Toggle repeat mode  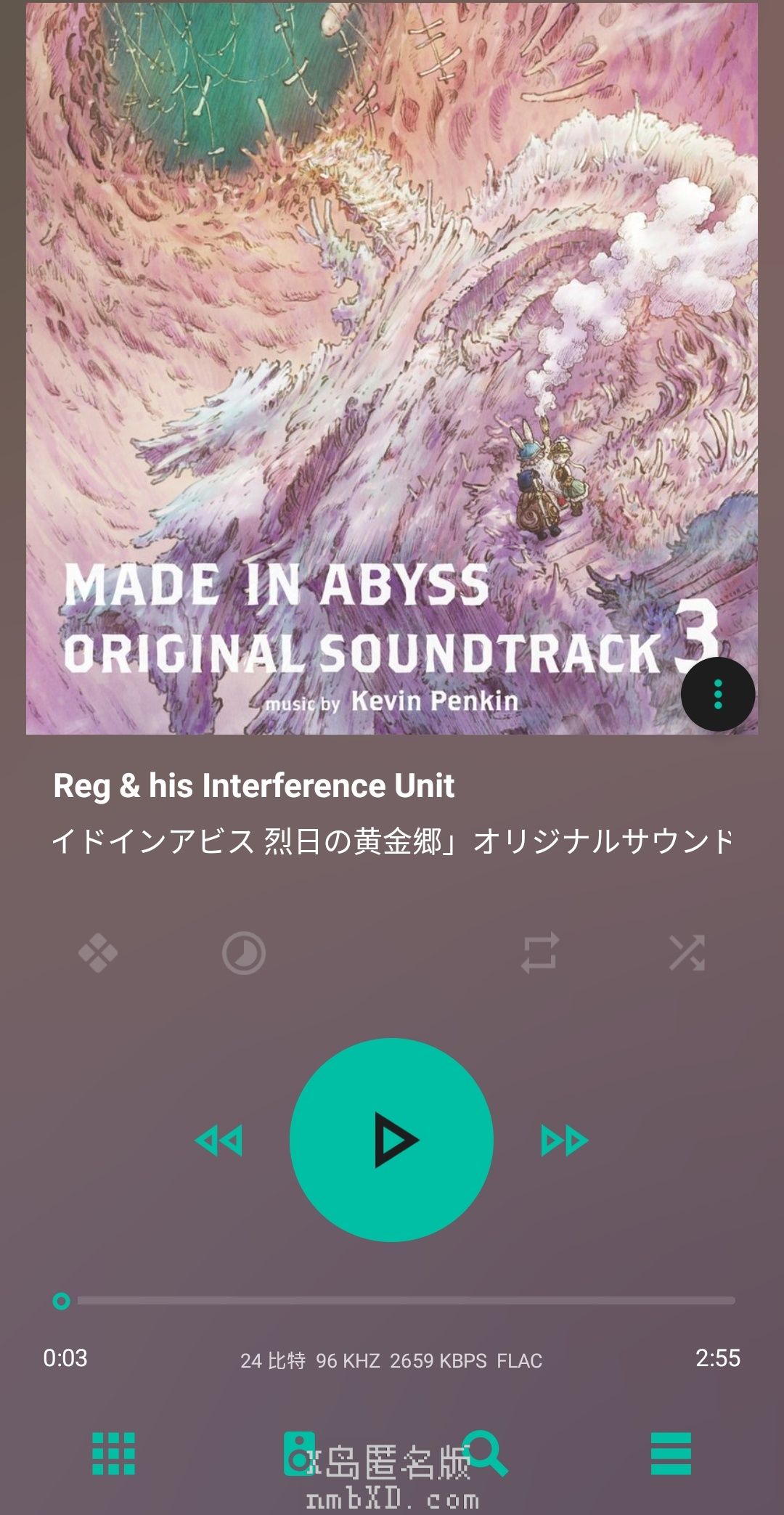[x=540, y=952]
